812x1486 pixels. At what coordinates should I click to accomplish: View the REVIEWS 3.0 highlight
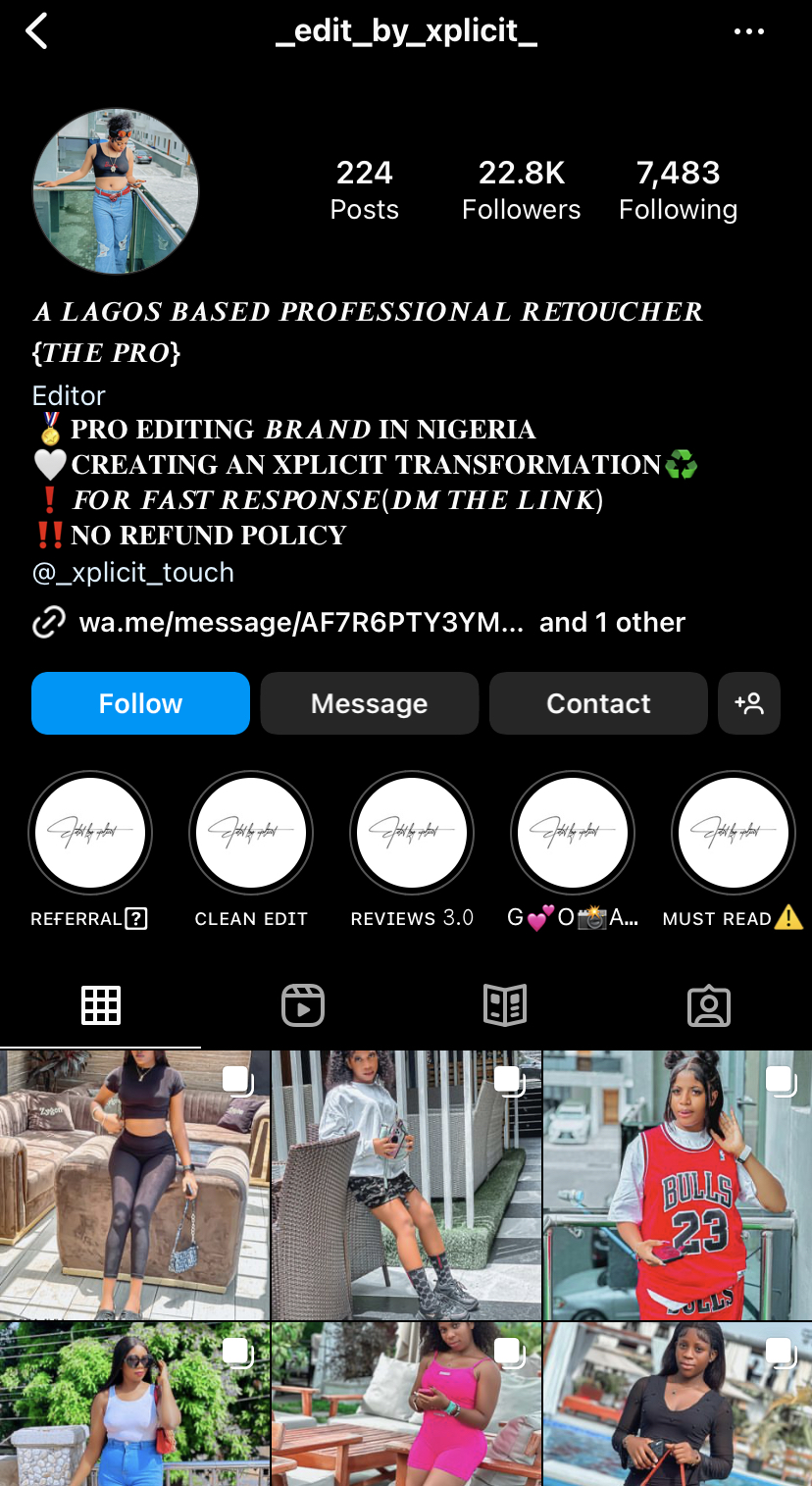coord(412,833)
